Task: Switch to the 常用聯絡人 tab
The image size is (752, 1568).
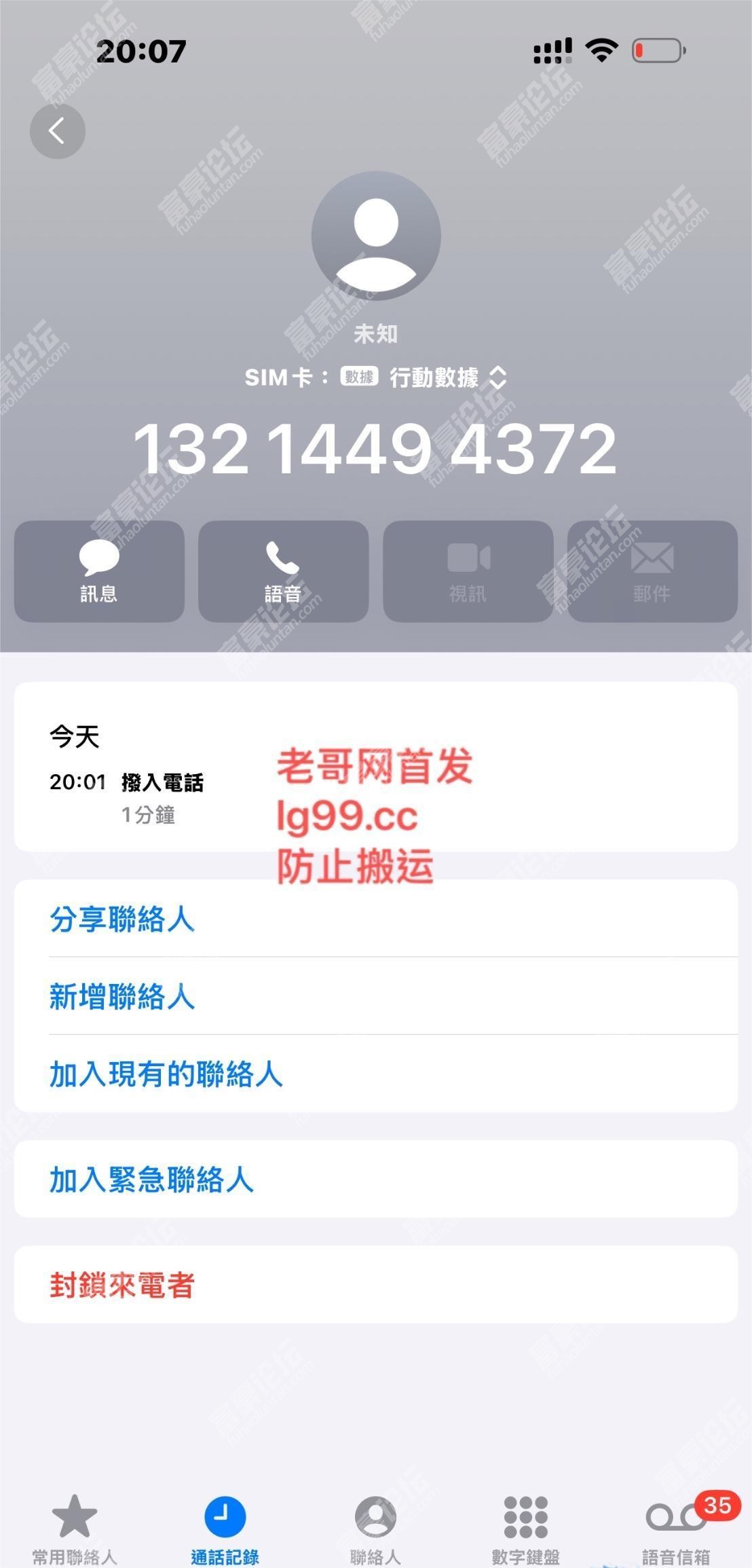Action: point(75,1527)
